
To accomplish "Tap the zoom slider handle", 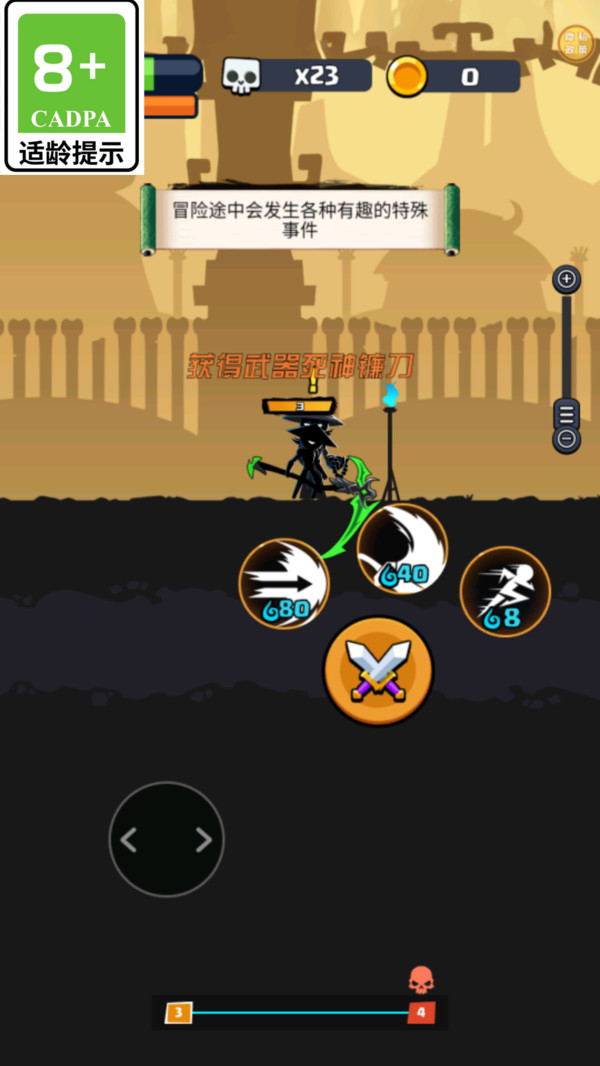I will pos(566,413).
